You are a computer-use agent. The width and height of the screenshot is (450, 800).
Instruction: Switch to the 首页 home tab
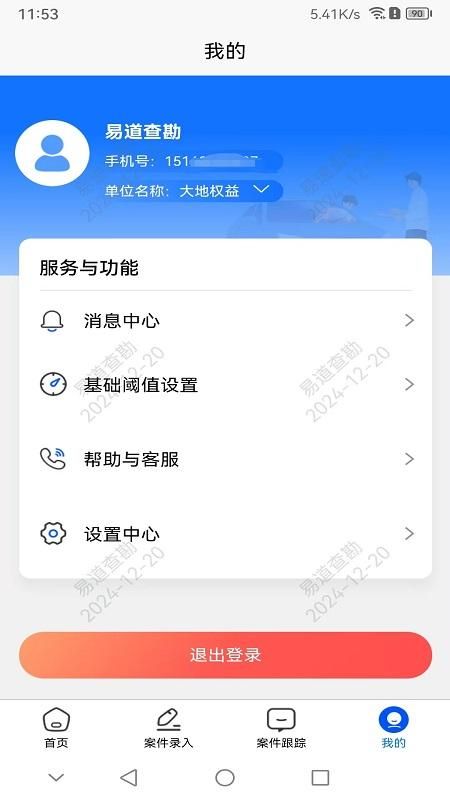[x=56, y=728]
